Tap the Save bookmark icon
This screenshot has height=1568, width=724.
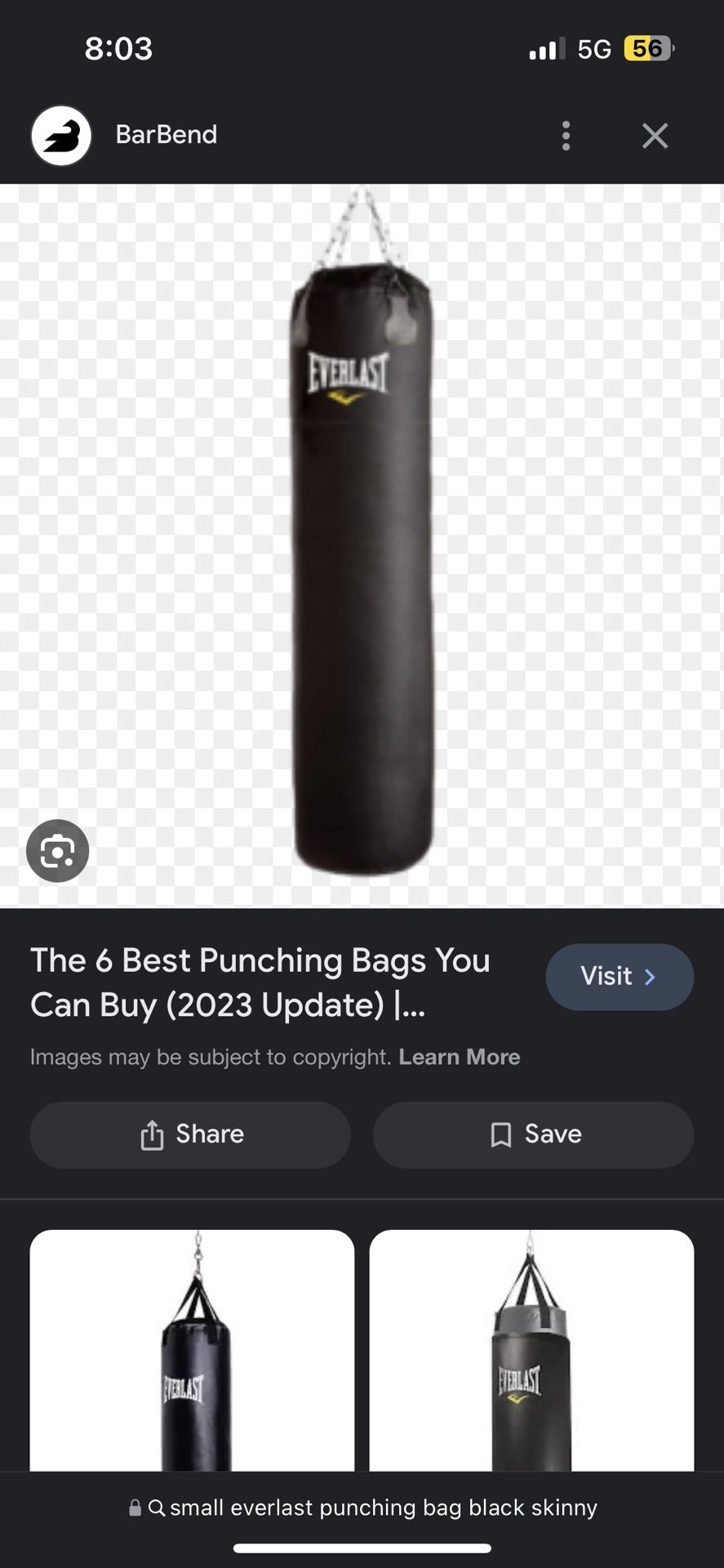pyautogui.click(x=500, y=1134)
